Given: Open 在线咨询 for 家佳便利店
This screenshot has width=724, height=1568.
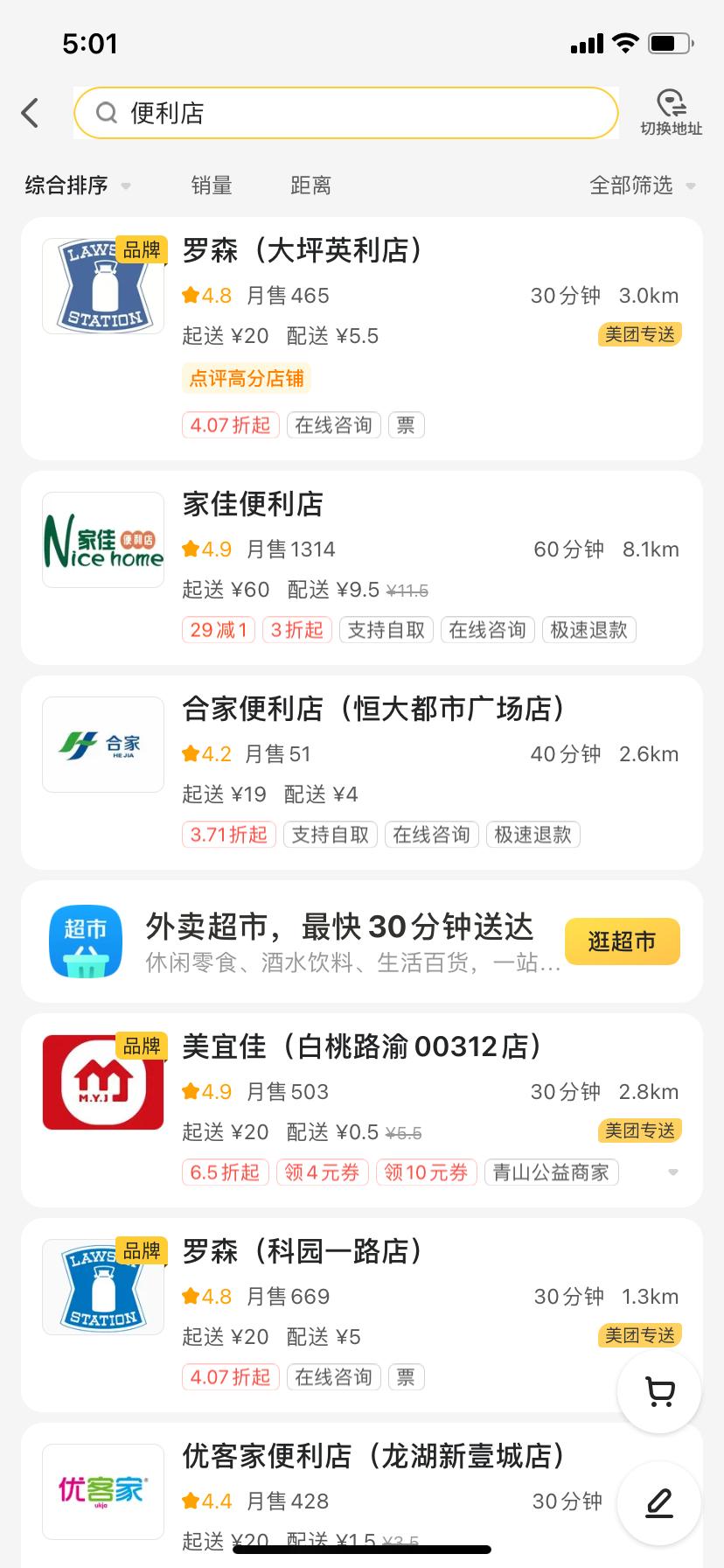Looking at the screenshot, I should pyautogui.click(x=487, y=630).
